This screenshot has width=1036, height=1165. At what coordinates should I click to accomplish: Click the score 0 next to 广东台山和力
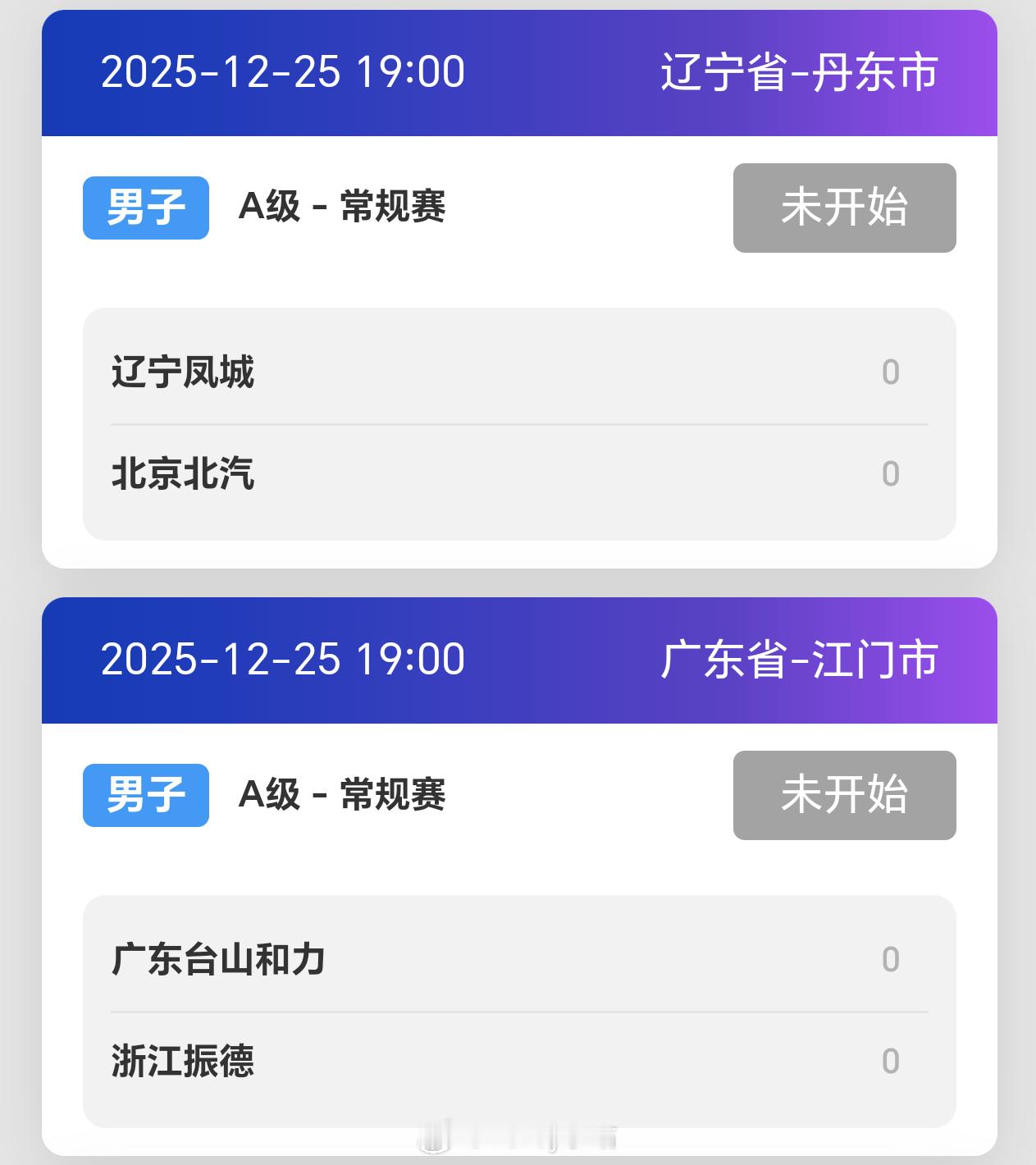pyautogui.click(x=892, y=960)
